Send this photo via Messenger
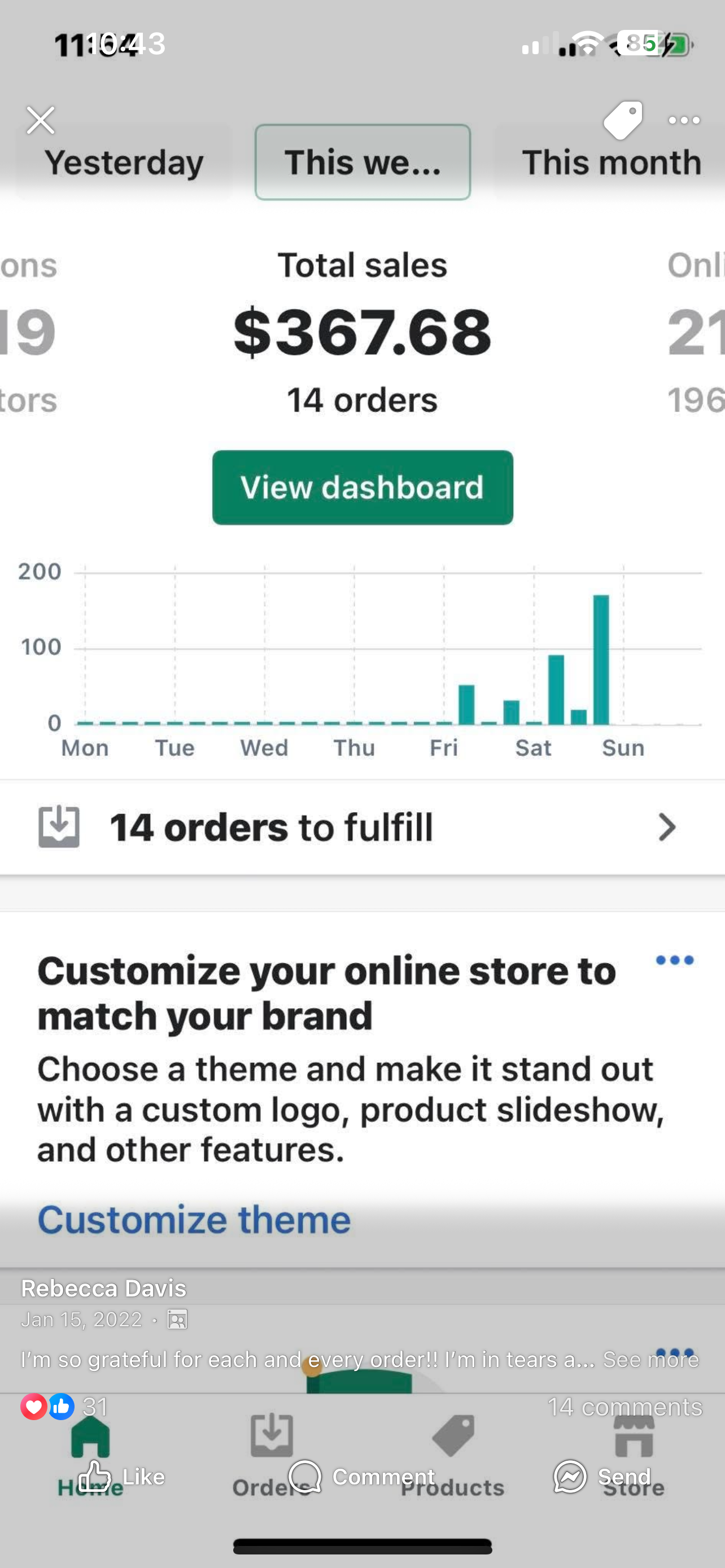This screenshot has height=1568, width=725. pos(602,1477)
